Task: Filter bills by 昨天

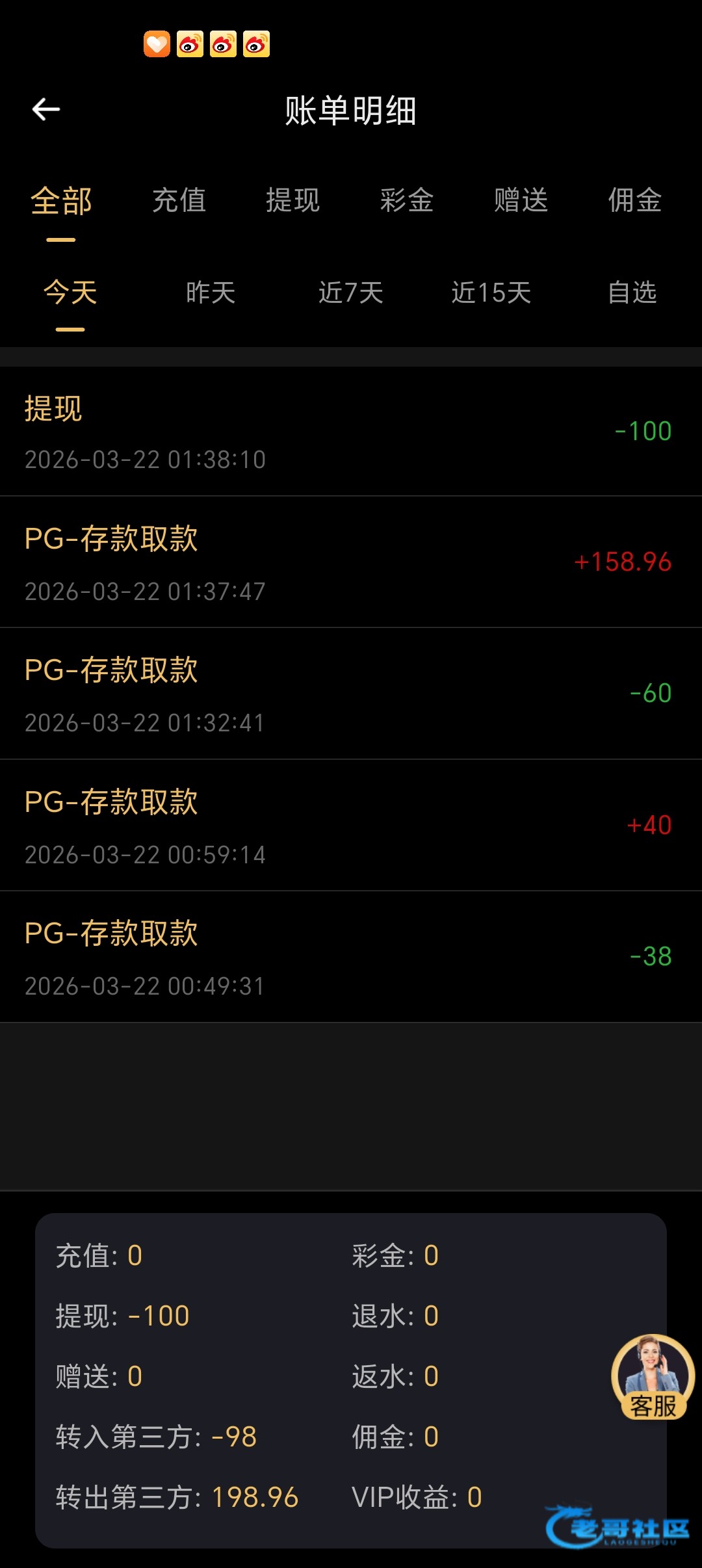Action: pos(211,293)
